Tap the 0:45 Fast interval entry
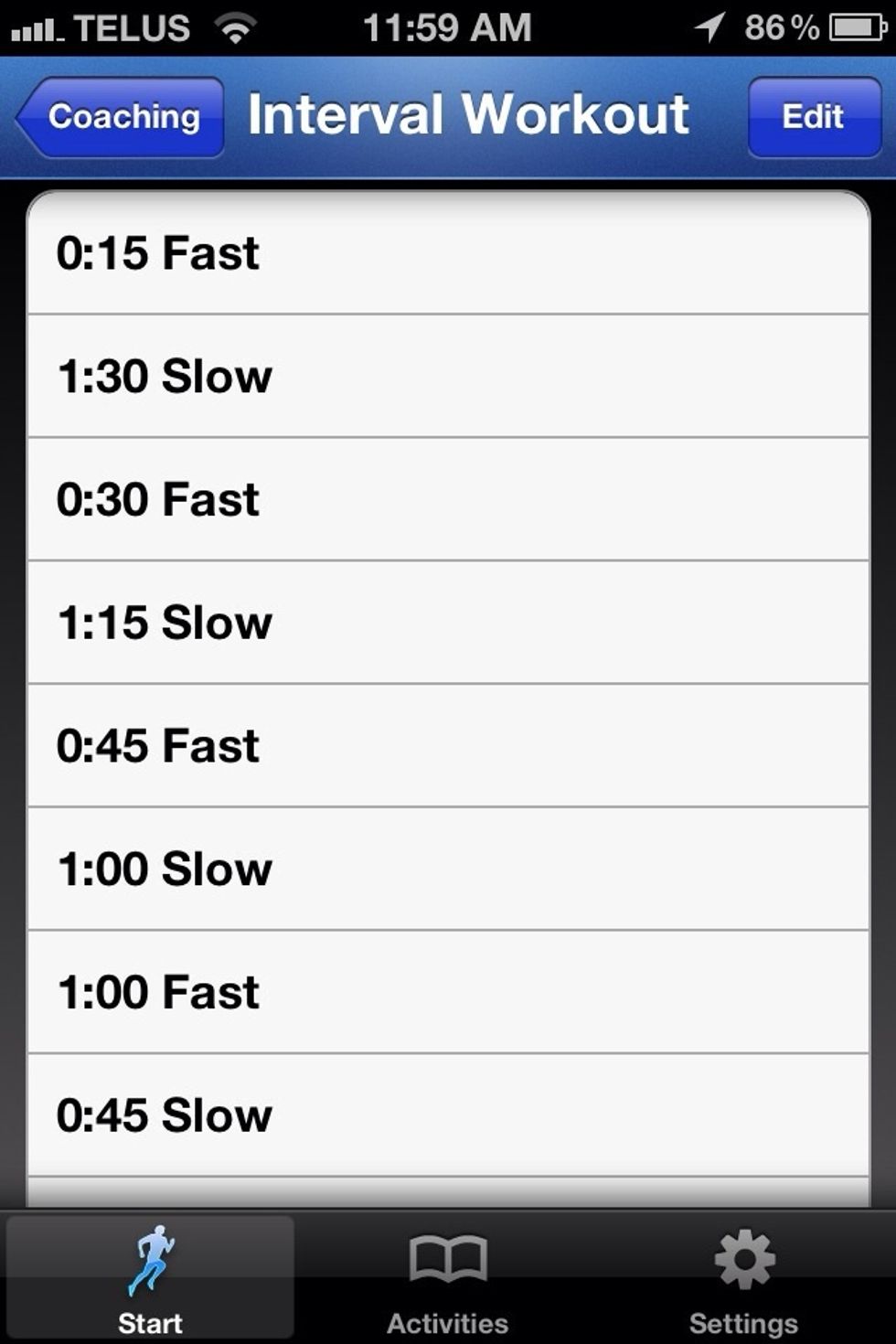This screenshot has height=1344, width=896. pyautogui.click(x=448, y=745)
